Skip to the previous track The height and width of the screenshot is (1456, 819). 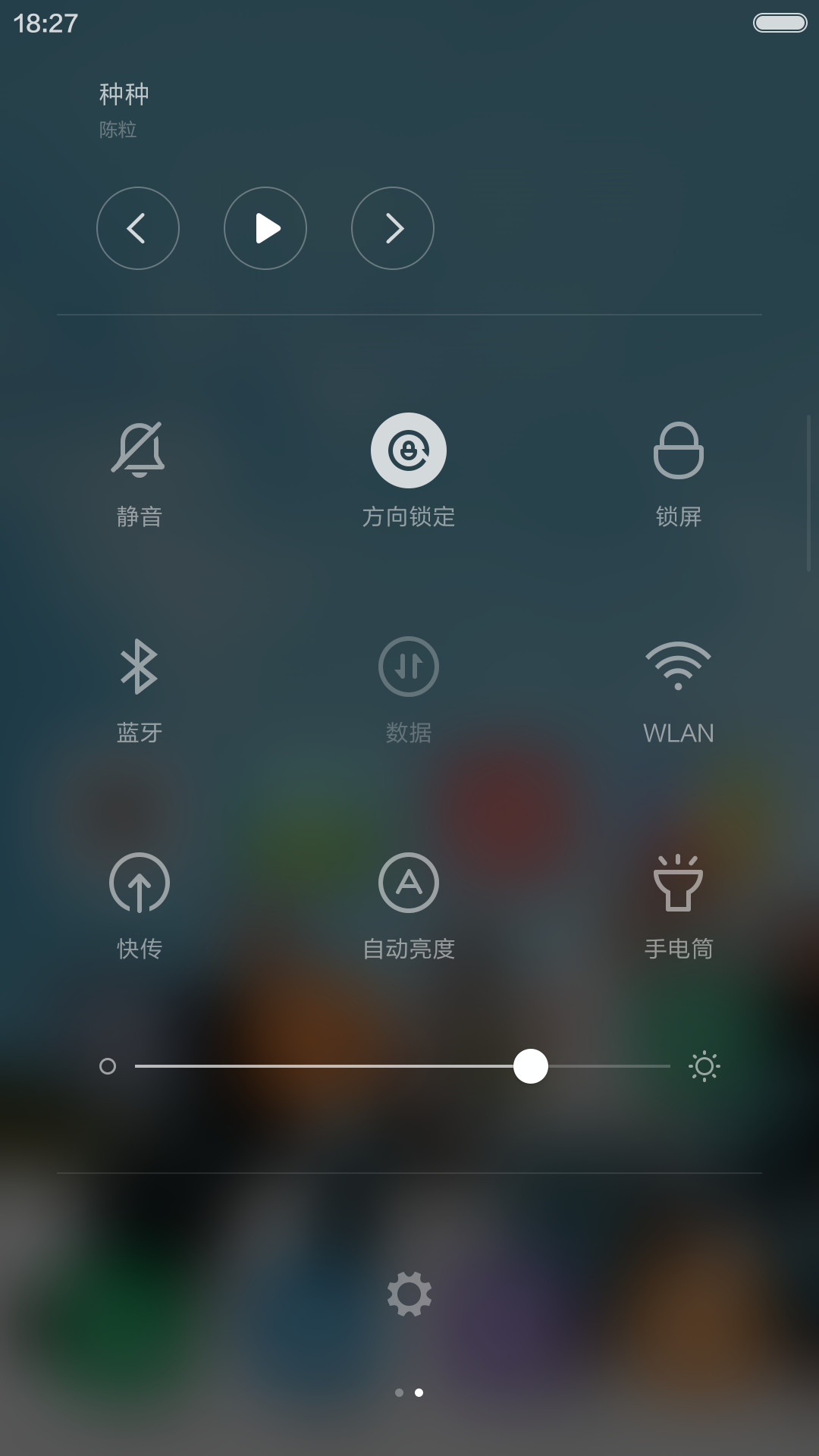coord(138,228)
